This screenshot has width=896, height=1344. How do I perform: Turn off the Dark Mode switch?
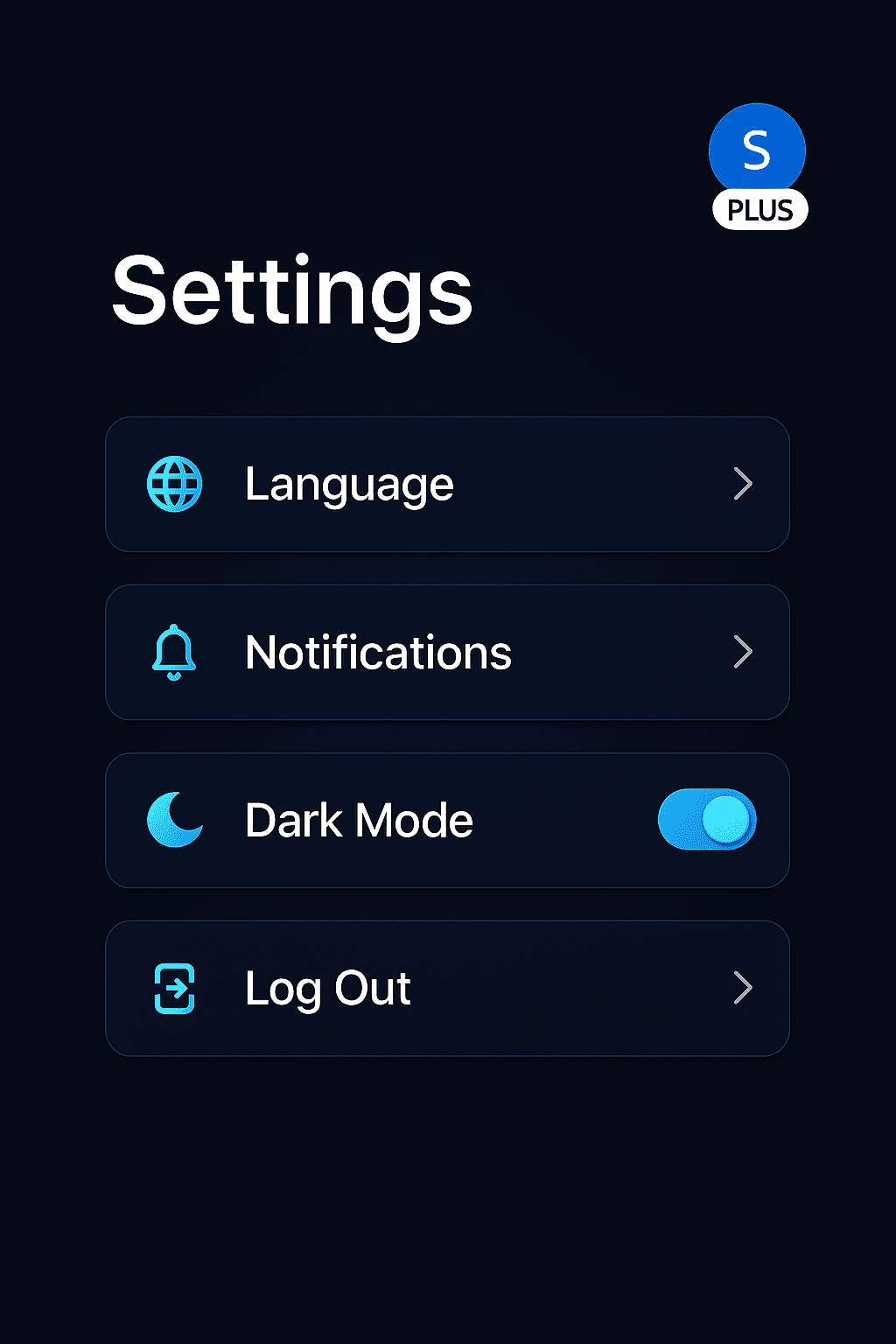point(707,820)
